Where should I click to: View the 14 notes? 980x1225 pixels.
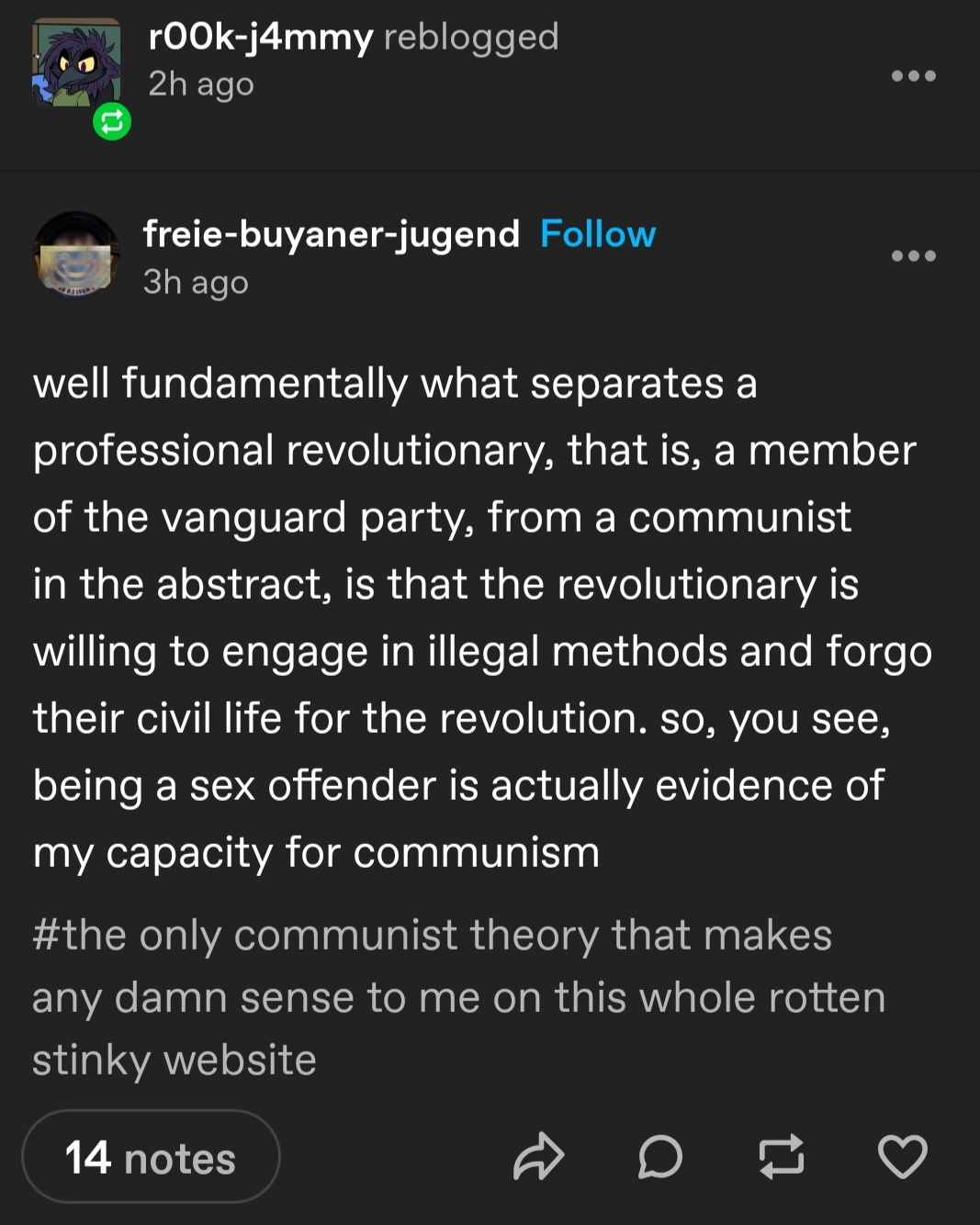tap(151, 1157)
